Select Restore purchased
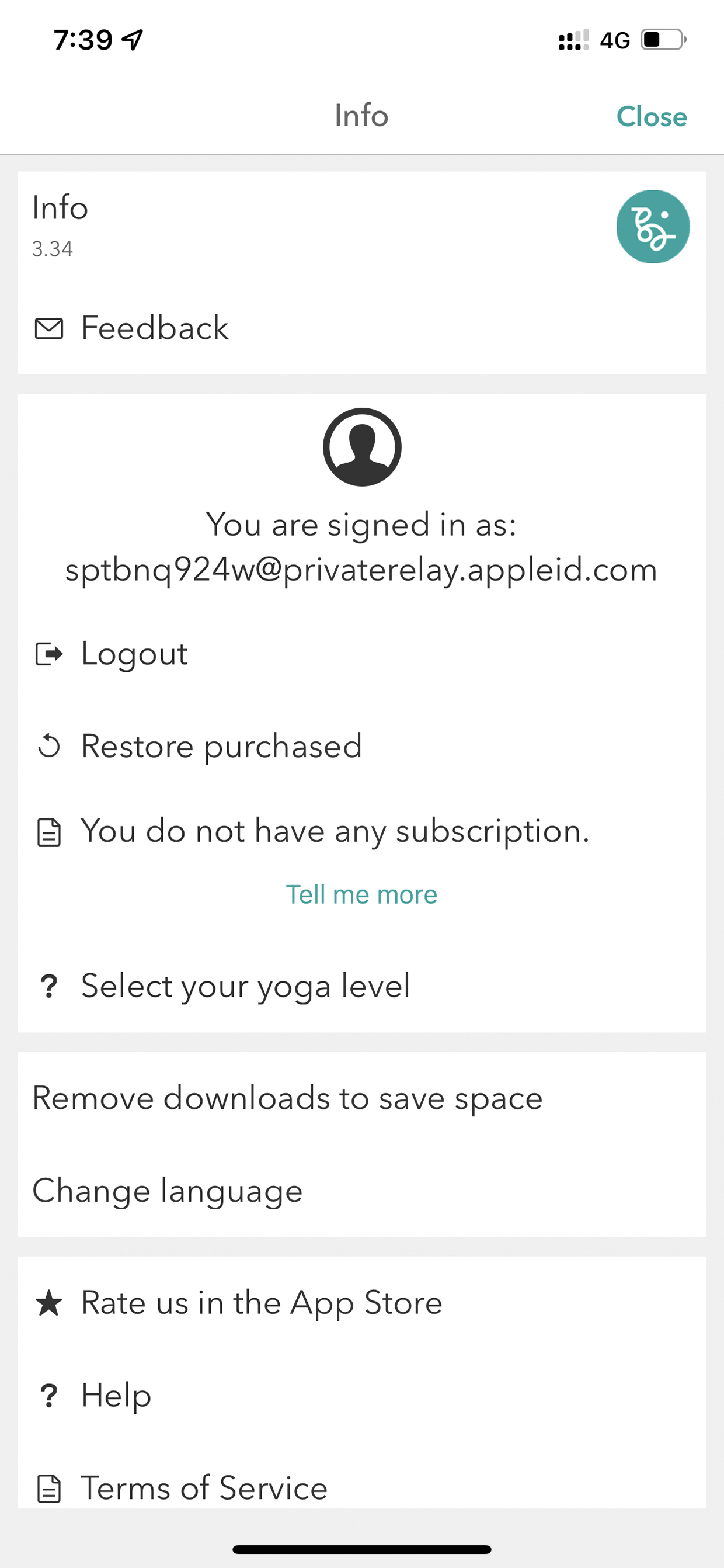The height and width of the screenshot is (1568, 724). pyautogui.click(x=361, y=746)
